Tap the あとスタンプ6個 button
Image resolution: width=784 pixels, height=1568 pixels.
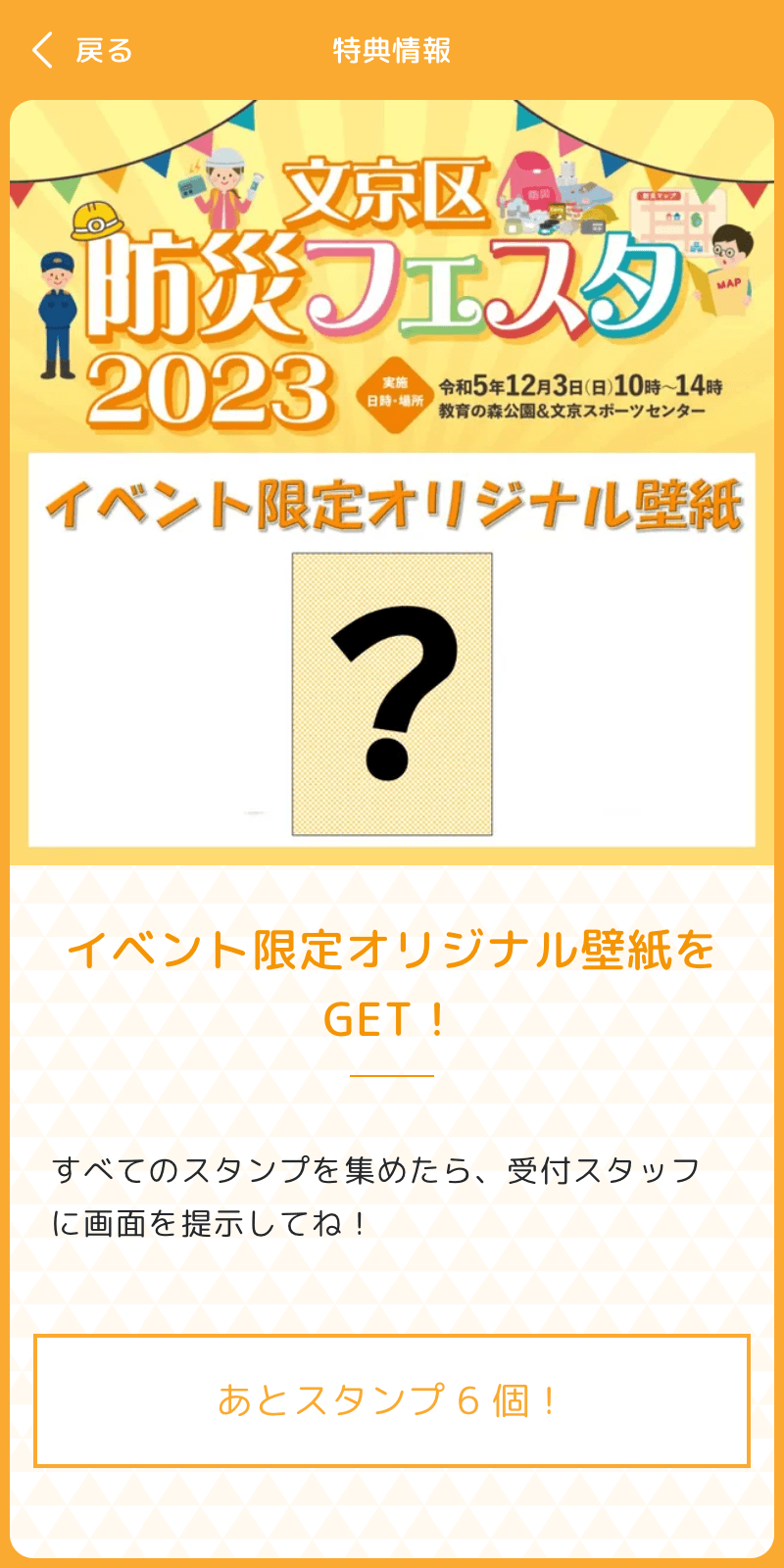392,1400
